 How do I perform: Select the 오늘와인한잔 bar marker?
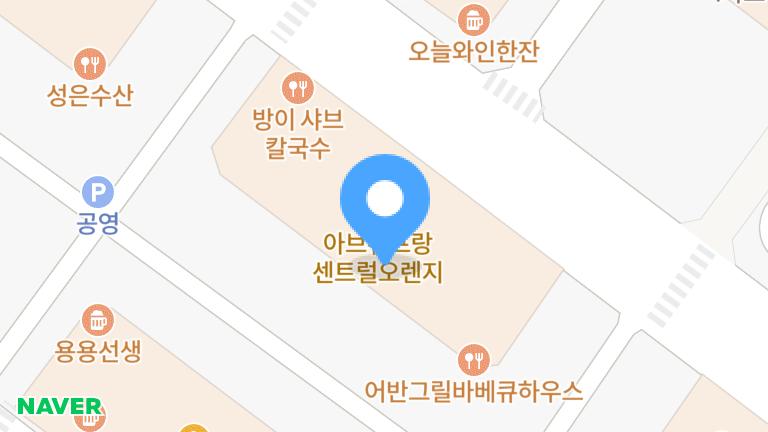point(472,19)
